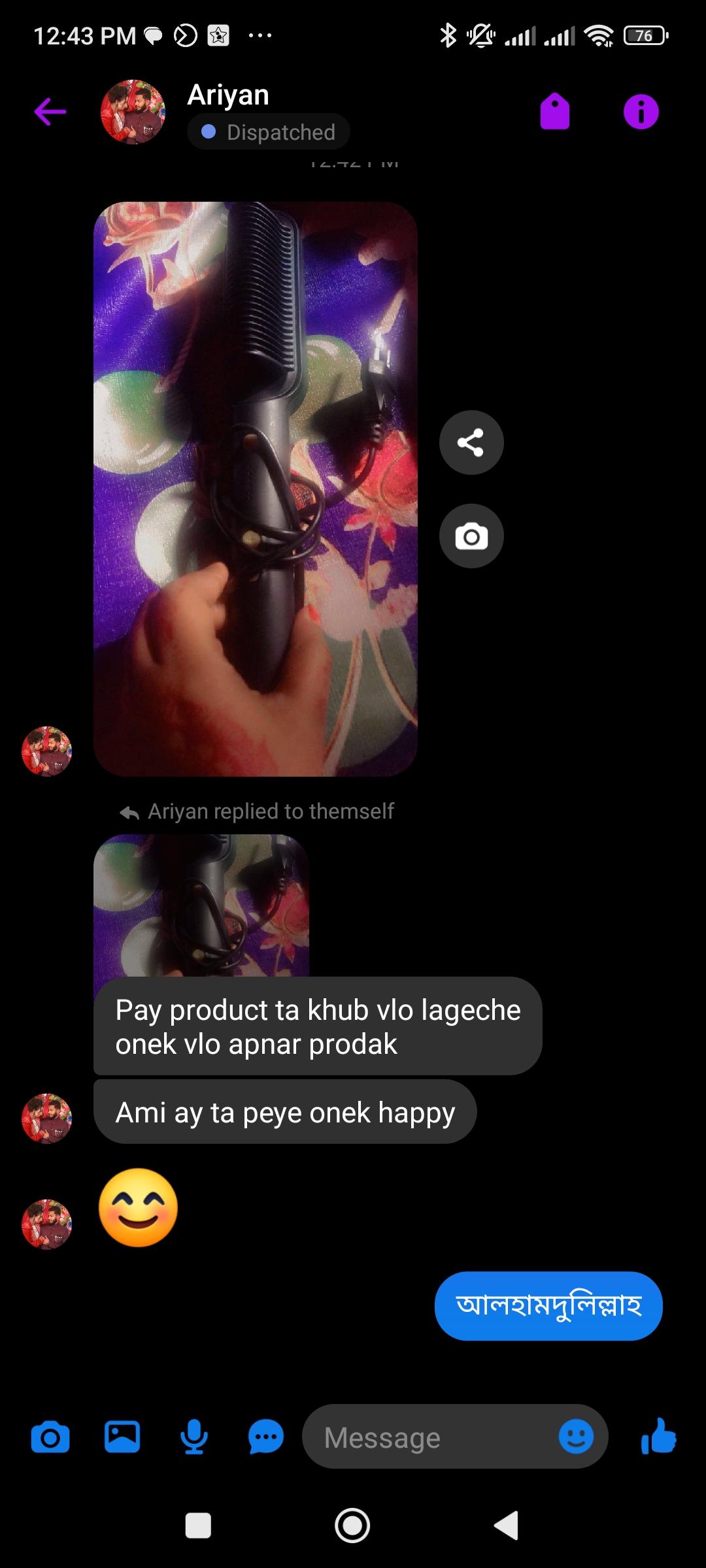Open saved replies chat bubble icon

tap(265, 1437)
